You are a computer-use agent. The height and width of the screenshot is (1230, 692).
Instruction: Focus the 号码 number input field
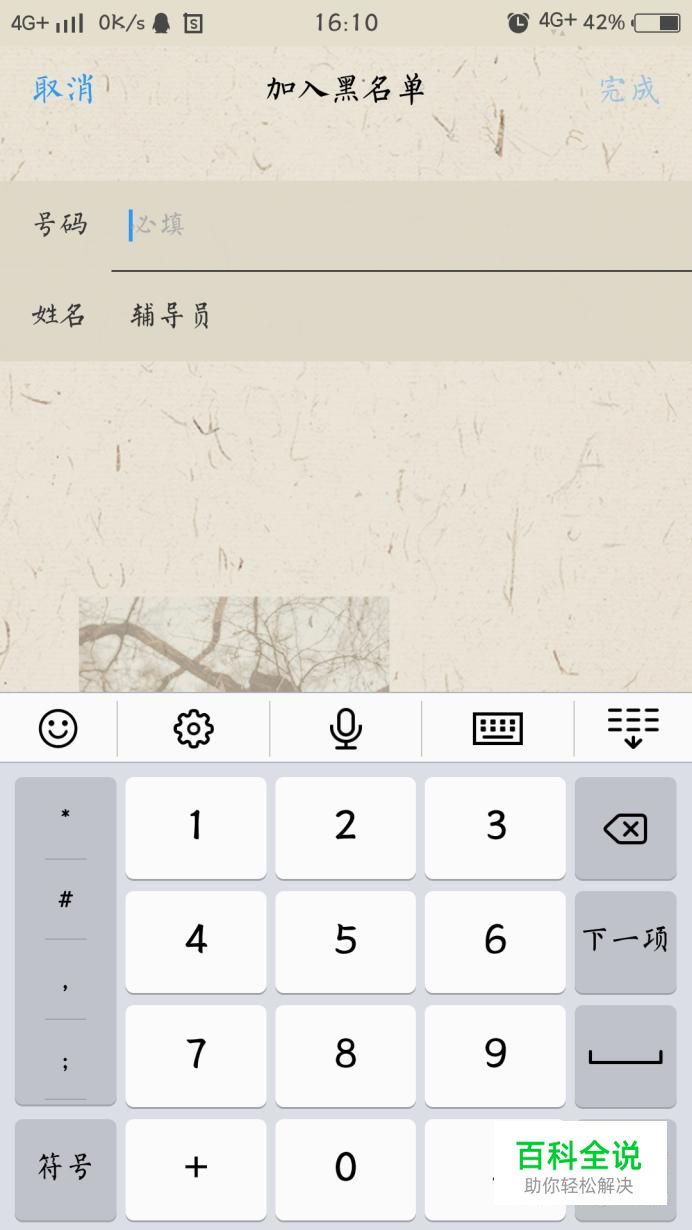pyautogui.click(x=400, y=226)
